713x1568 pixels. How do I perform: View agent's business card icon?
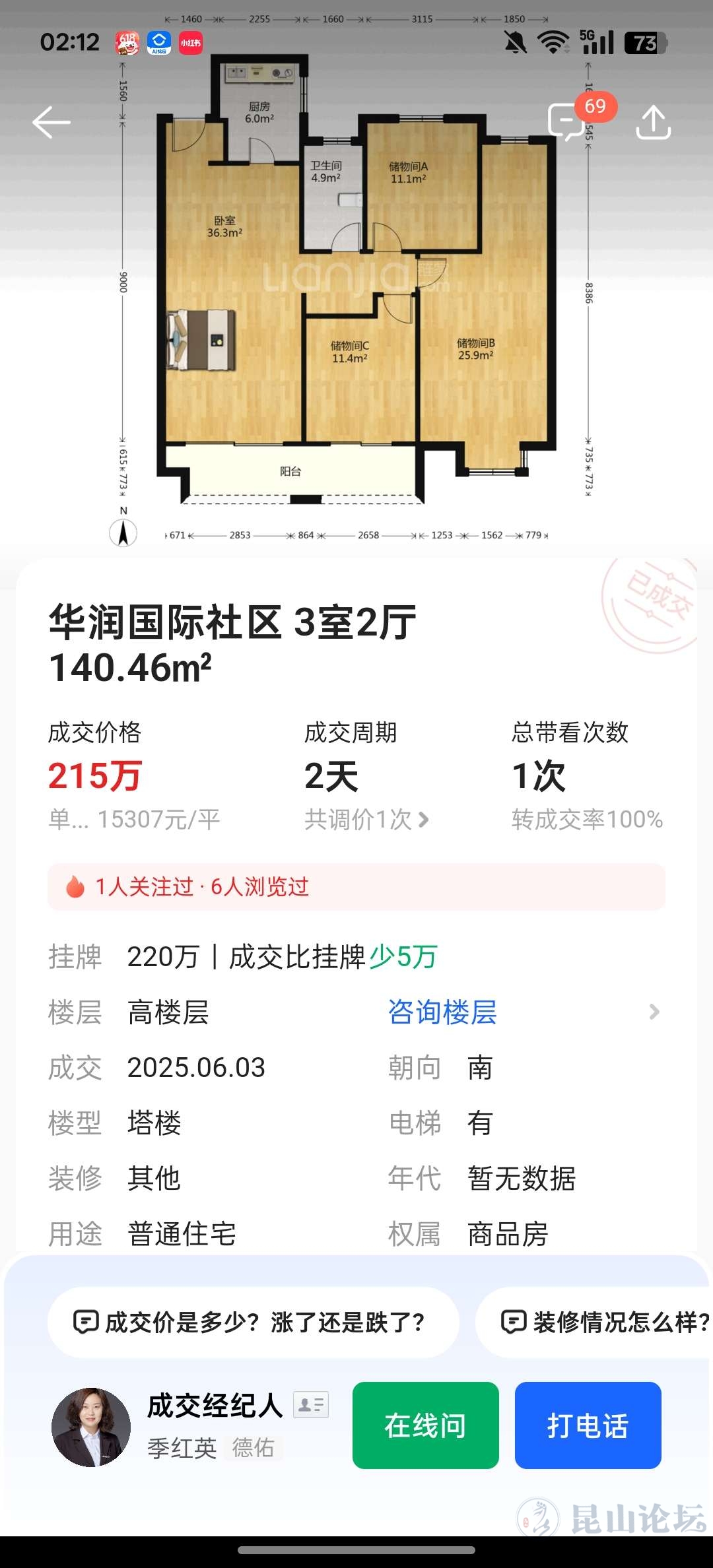pos(311,1404)
